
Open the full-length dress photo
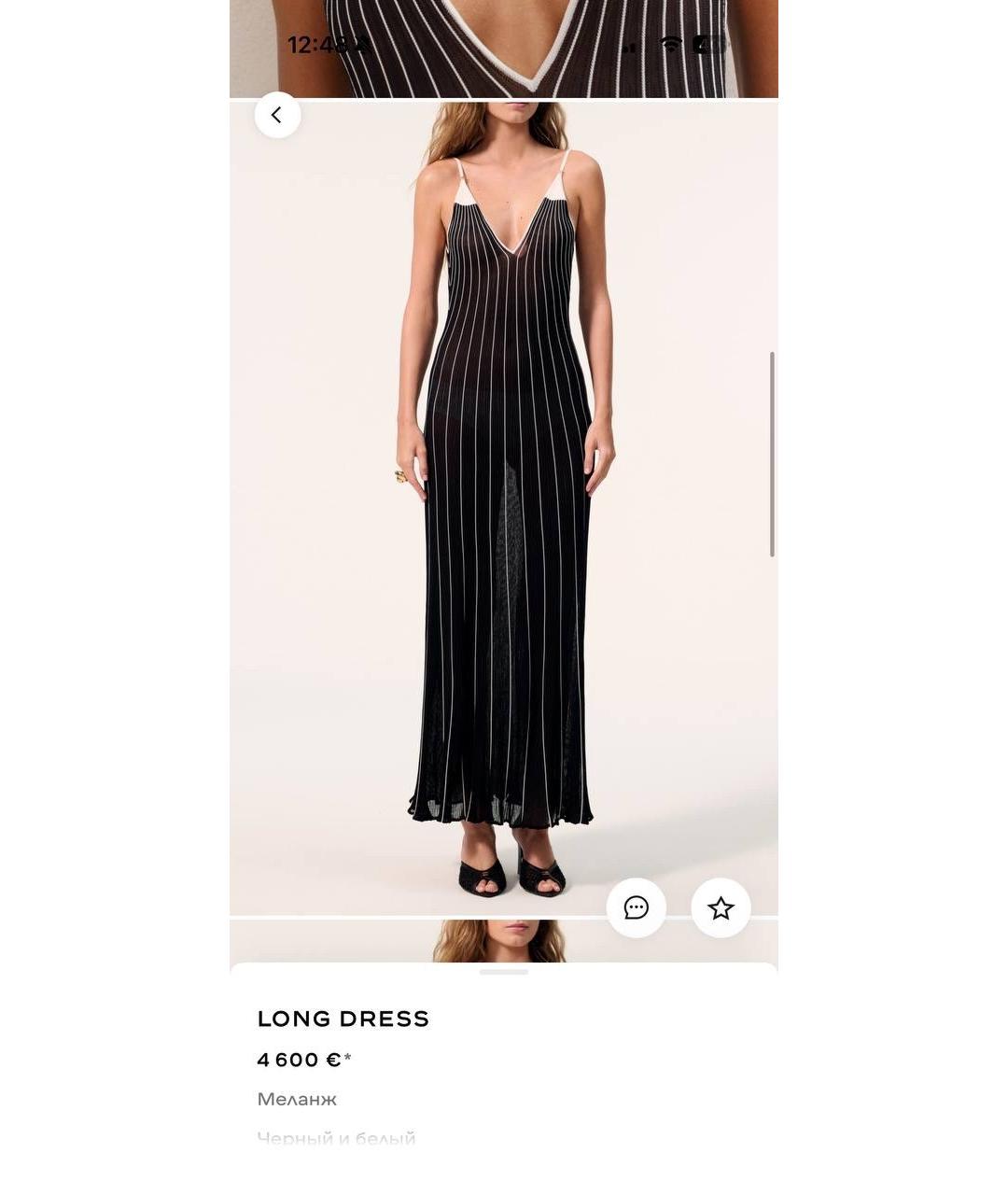[504, 504]
